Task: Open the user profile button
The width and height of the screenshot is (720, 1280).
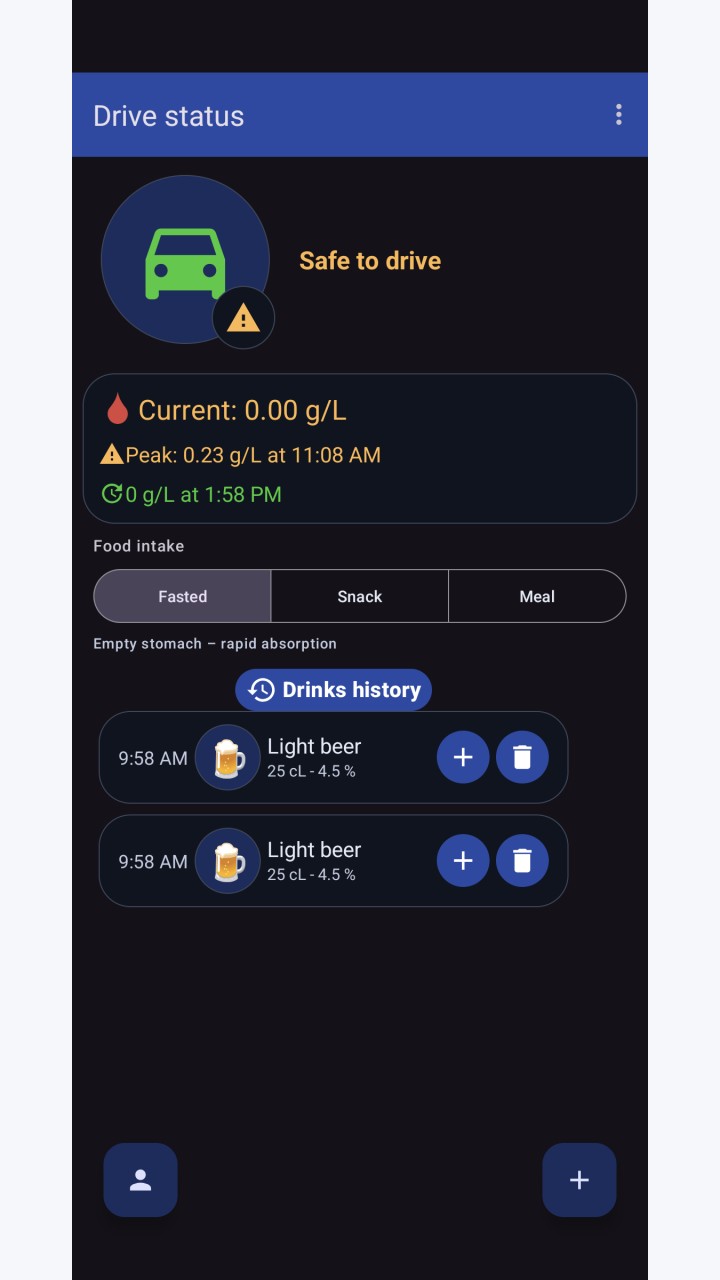Action: tap(141, 1180)
